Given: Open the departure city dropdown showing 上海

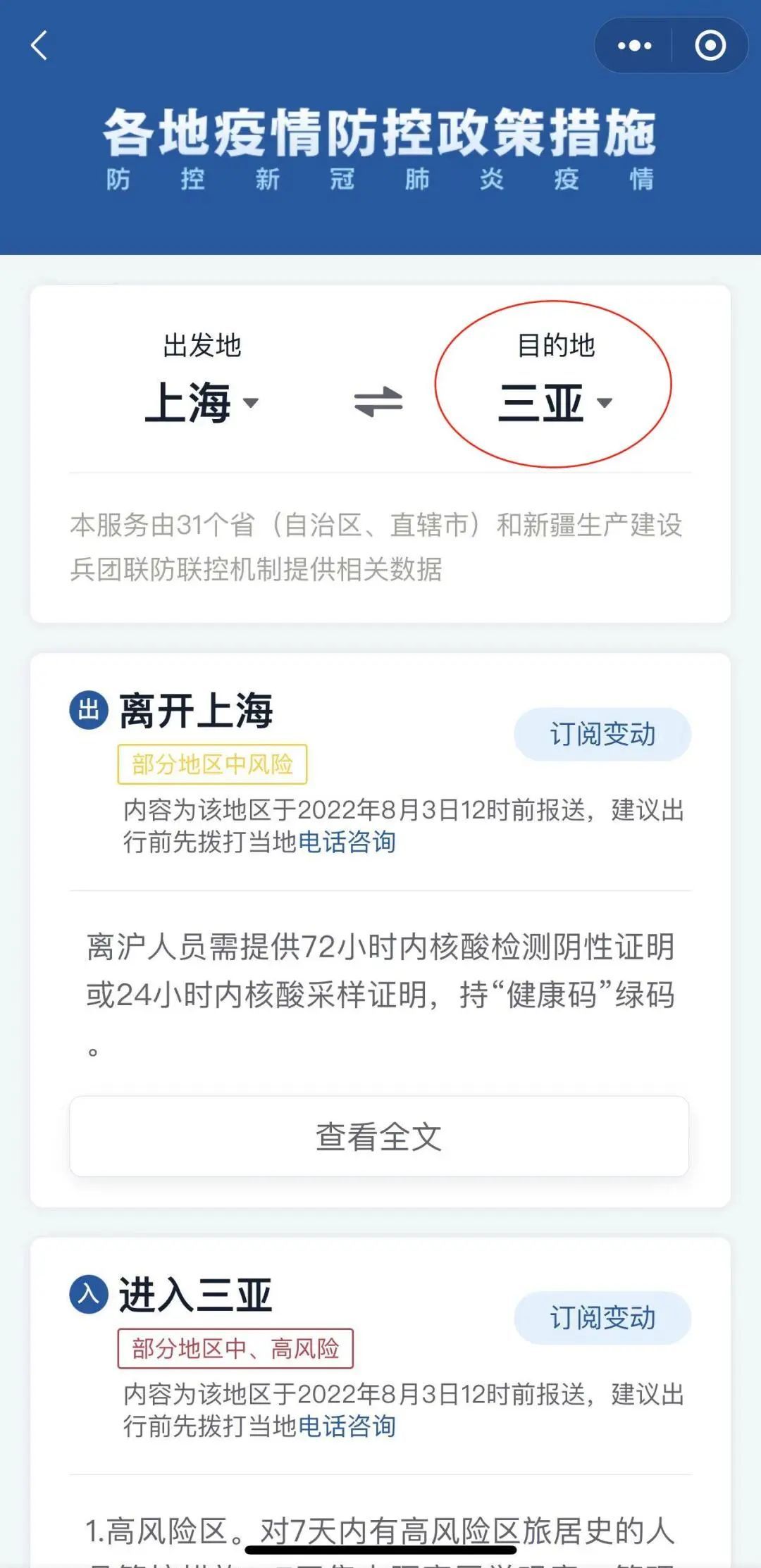Looking at the screenshot, I should (202, 403).
